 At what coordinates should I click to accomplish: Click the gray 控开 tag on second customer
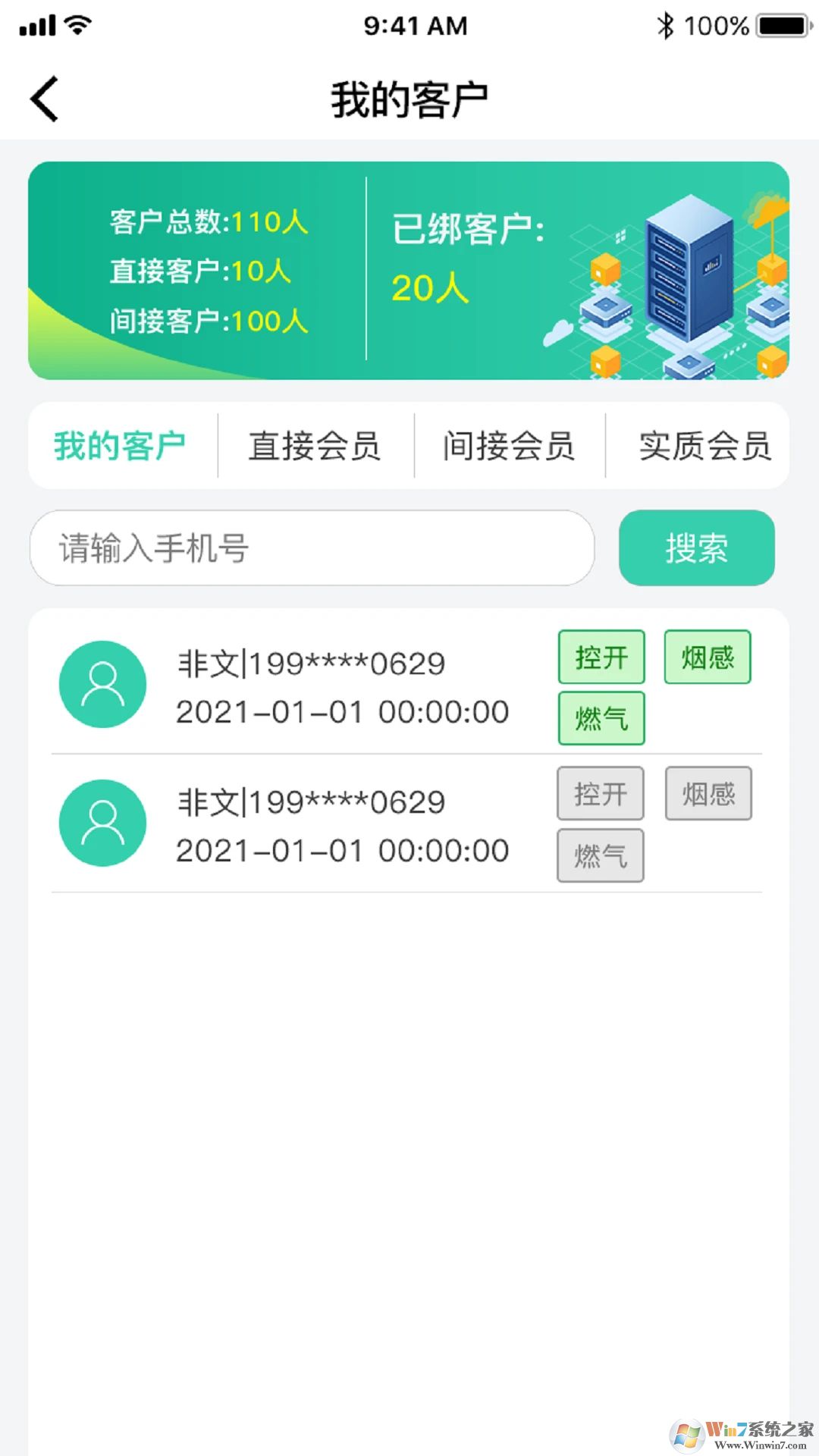pyautogui.click(x=601, y=794)
